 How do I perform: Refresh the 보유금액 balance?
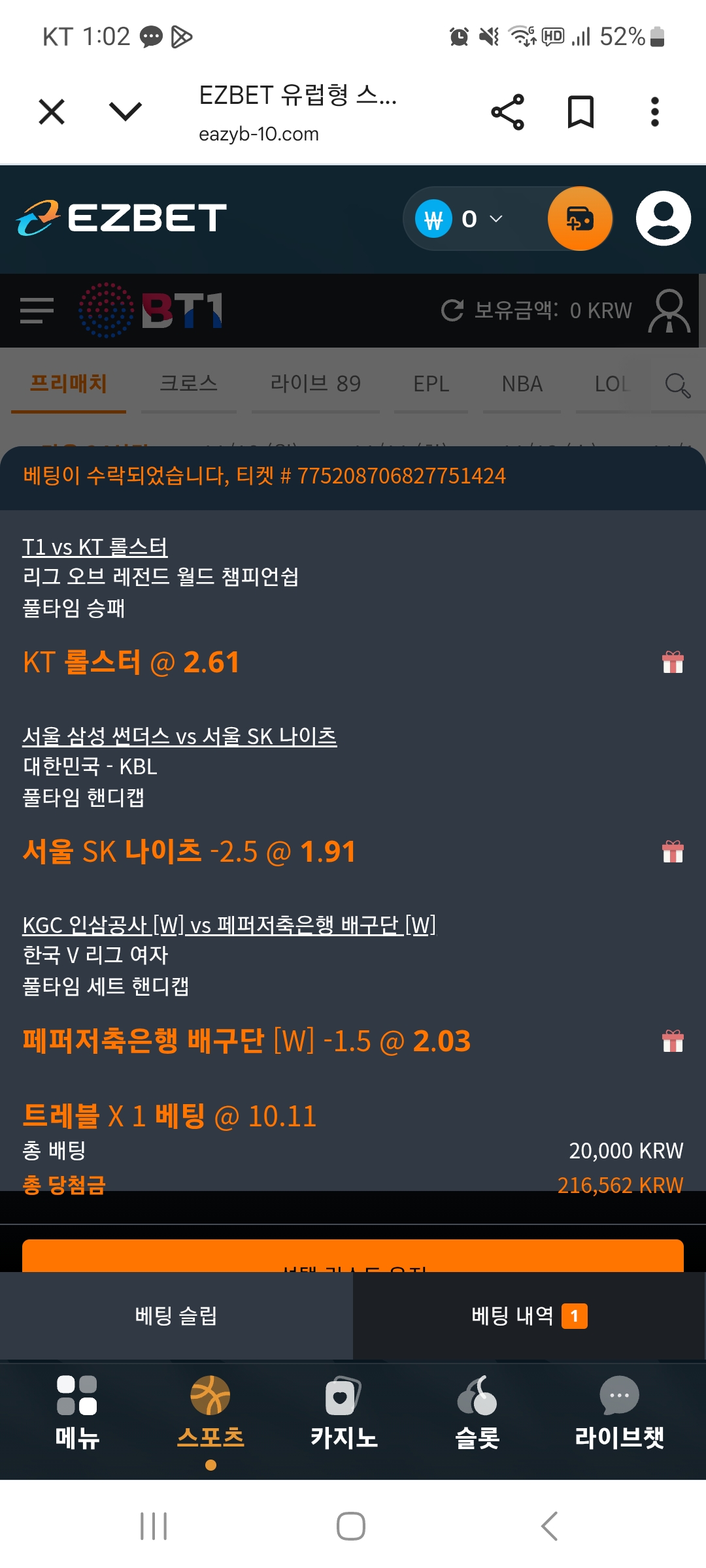(452, 310)
